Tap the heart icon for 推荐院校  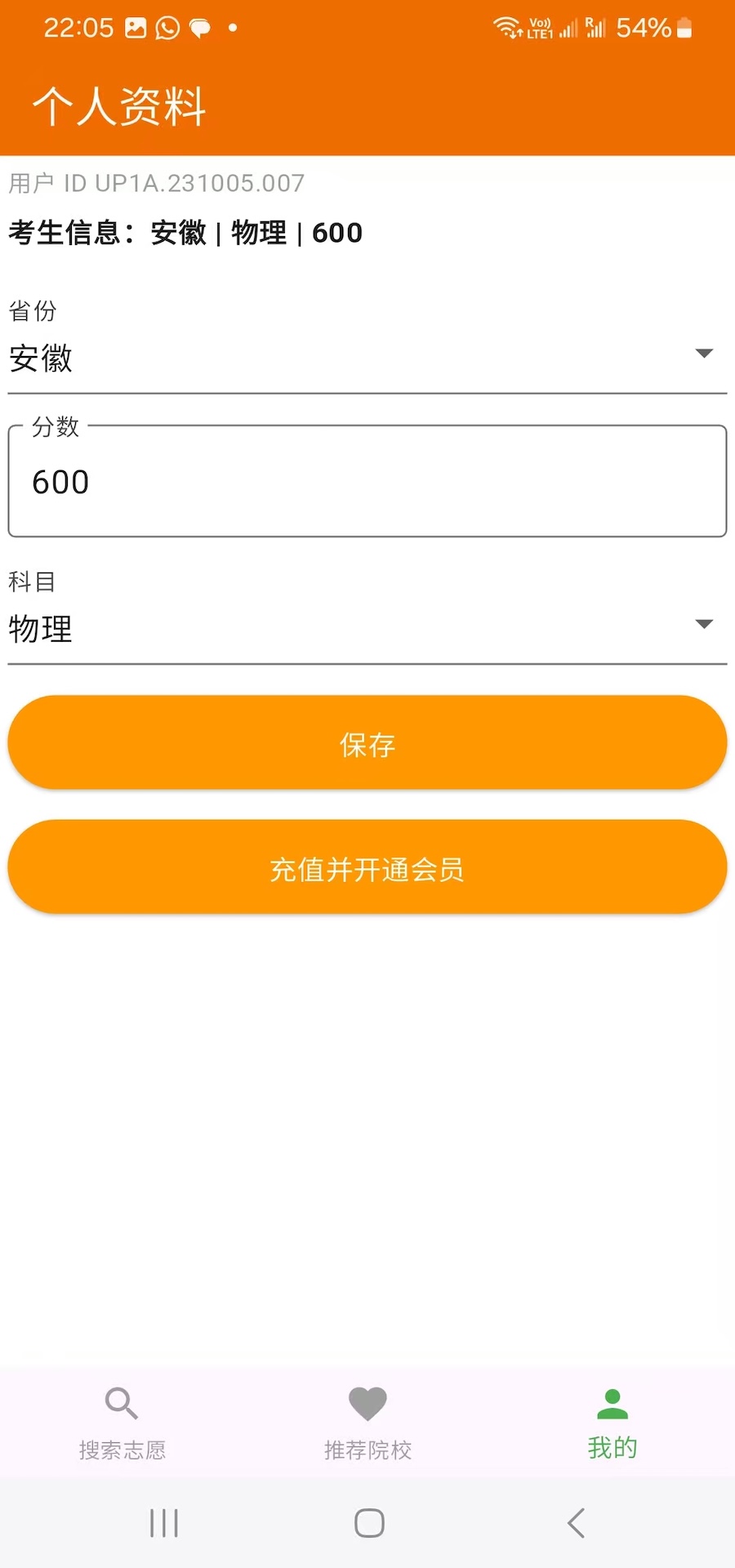pos(367,1404)
